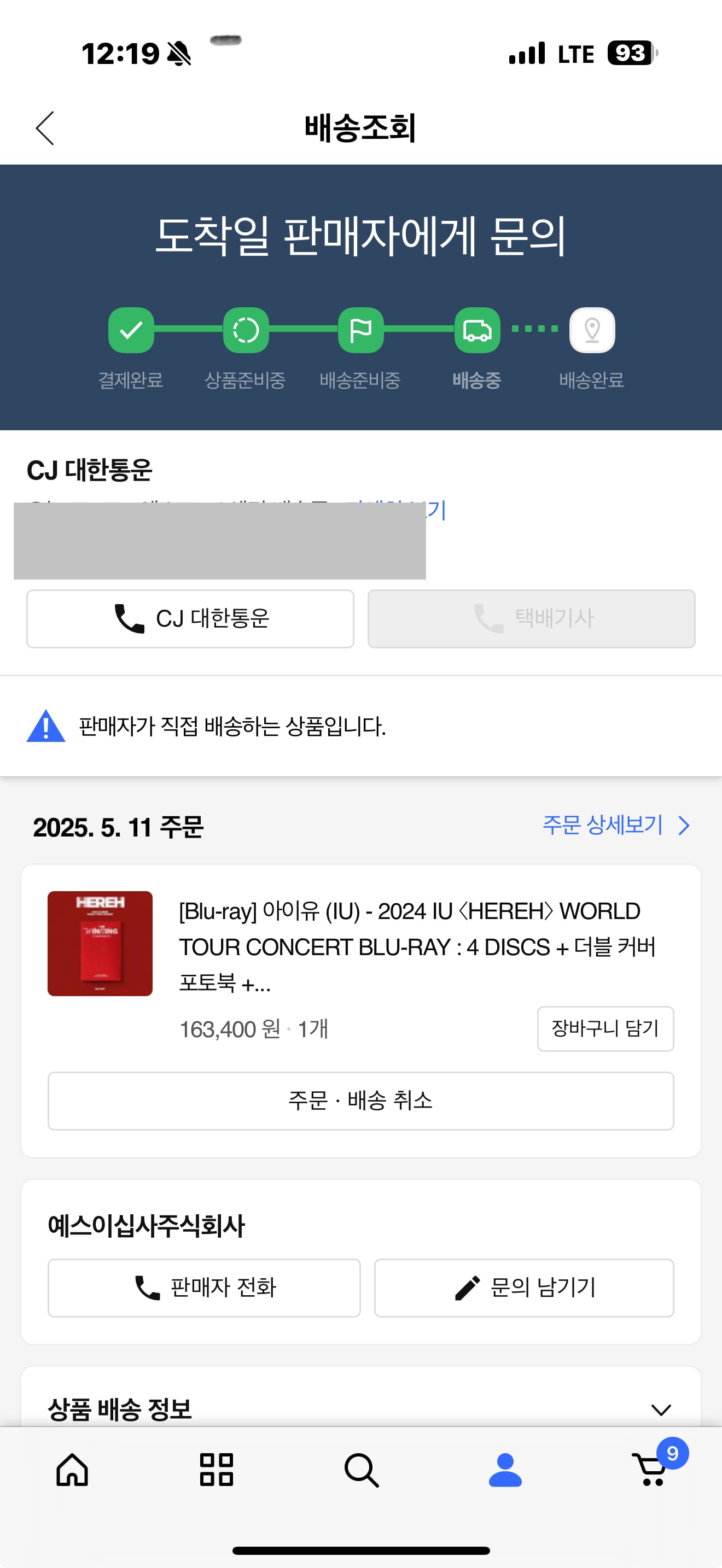Open the my profile tab
The width and height of the screenshot is (722, 1568).
tap(505, 1470)
